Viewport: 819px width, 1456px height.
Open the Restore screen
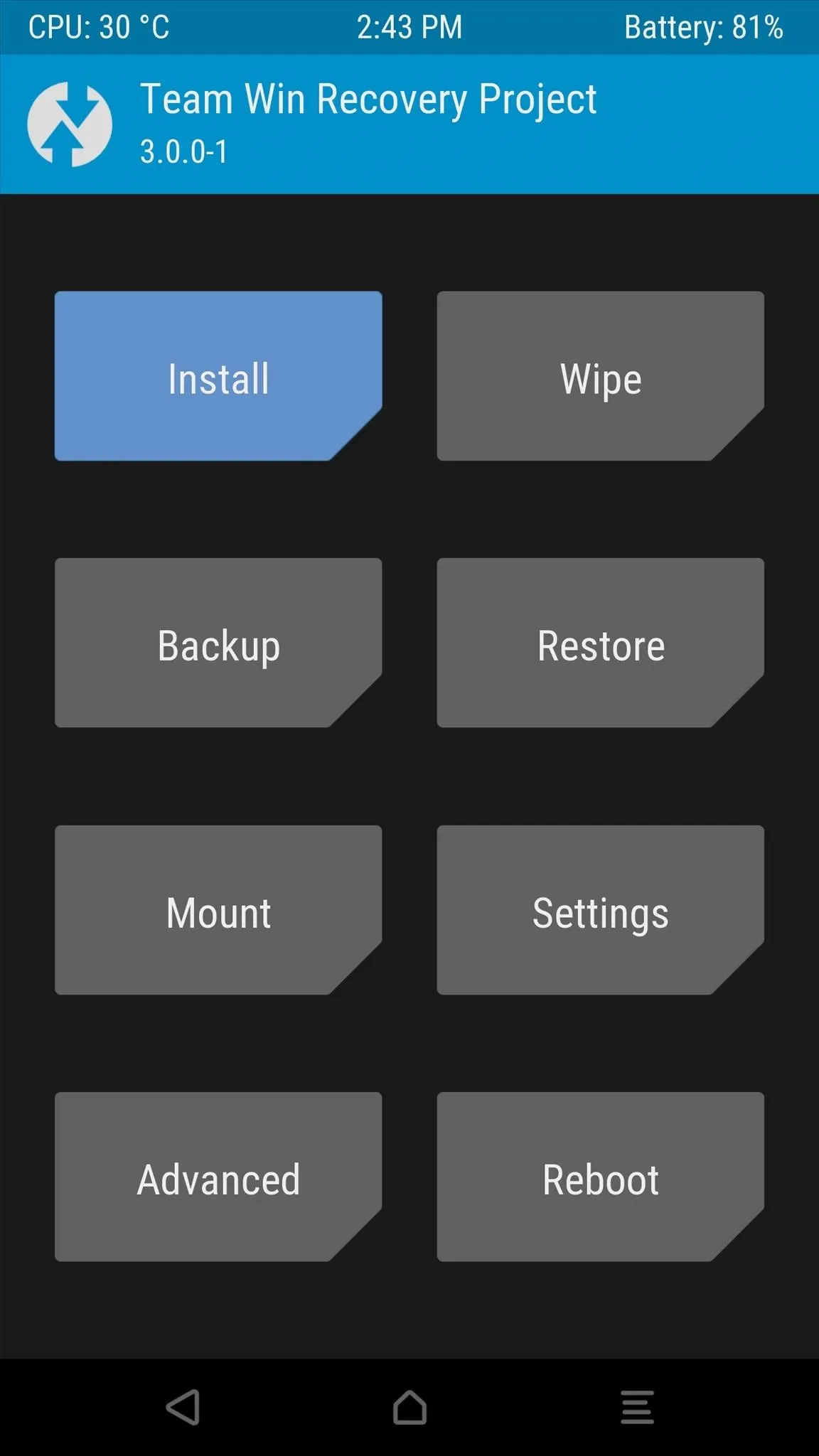601,643
